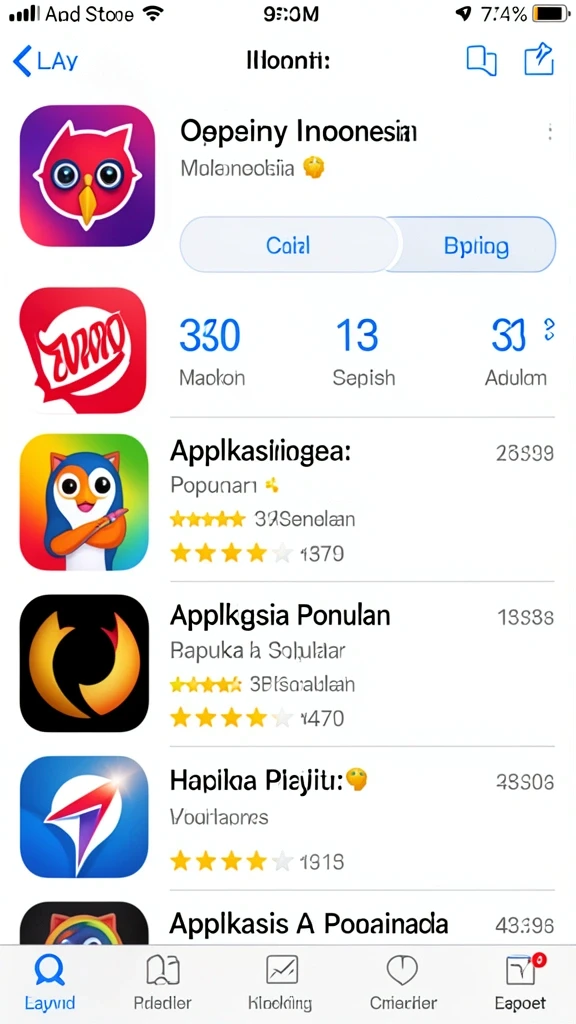Switch to the Cmierher tab
576x1024 pixels.
coord(403,983)
